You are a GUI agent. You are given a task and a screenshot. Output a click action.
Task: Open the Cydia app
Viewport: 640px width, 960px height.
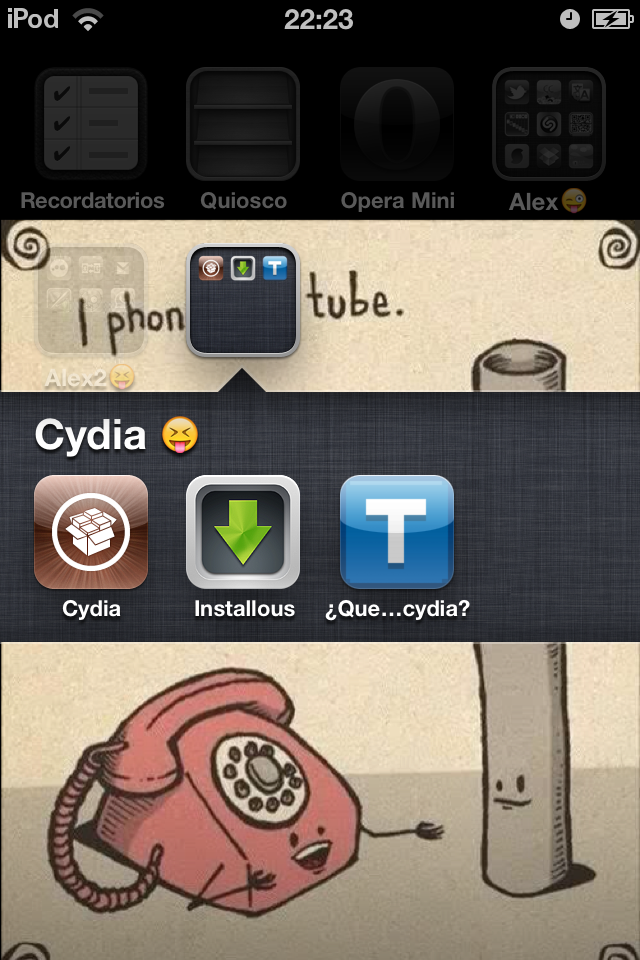click(x=91, y=532)
